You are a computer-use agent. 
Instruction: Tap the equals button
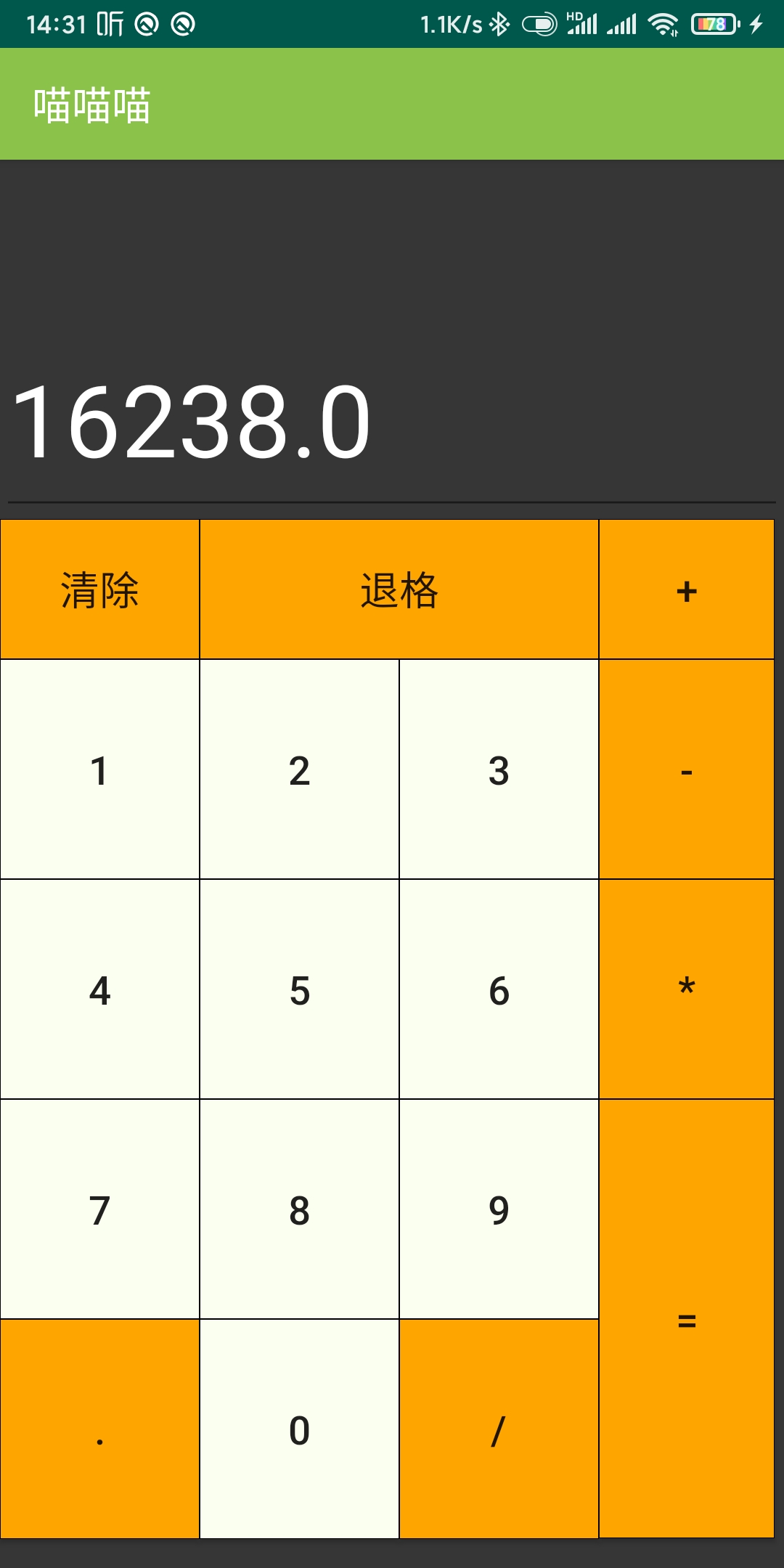pyautogui.click(x=686, y=1318)
